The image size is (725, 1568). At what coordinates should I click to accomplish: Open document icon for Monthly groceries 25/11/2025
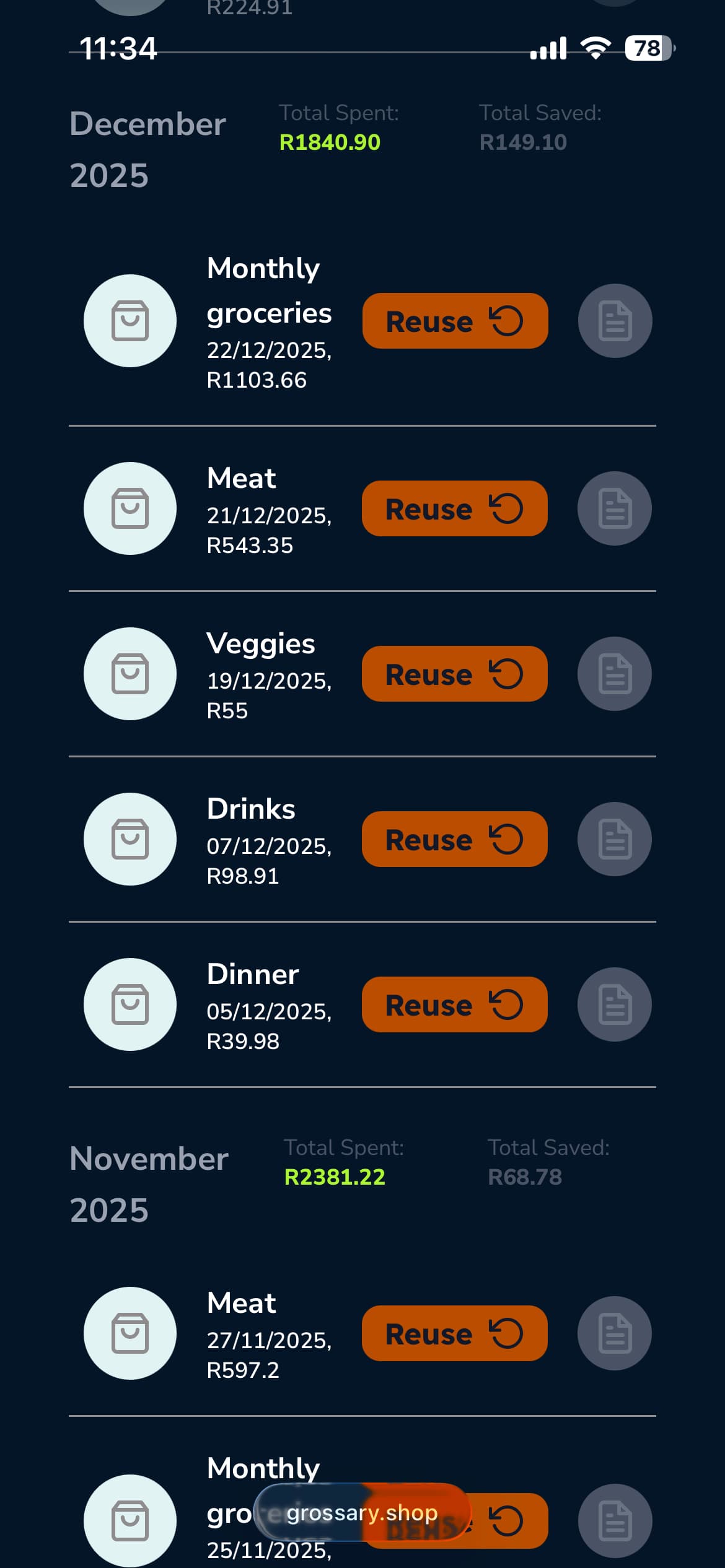pos(615,1521)
